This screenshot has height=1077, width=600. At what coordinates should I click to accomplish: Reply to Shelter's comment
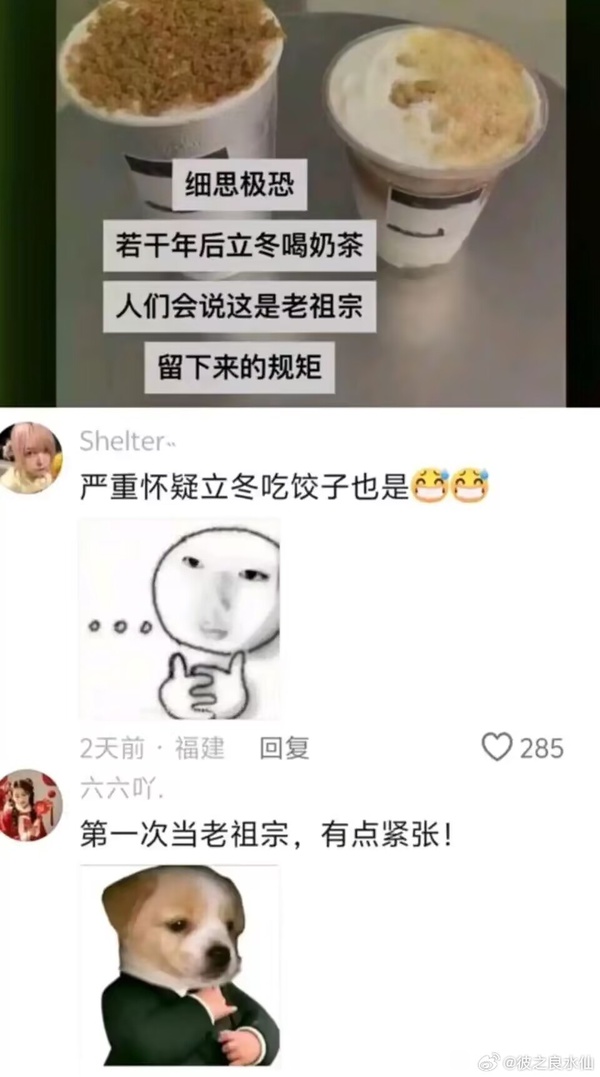pos(284,747)
